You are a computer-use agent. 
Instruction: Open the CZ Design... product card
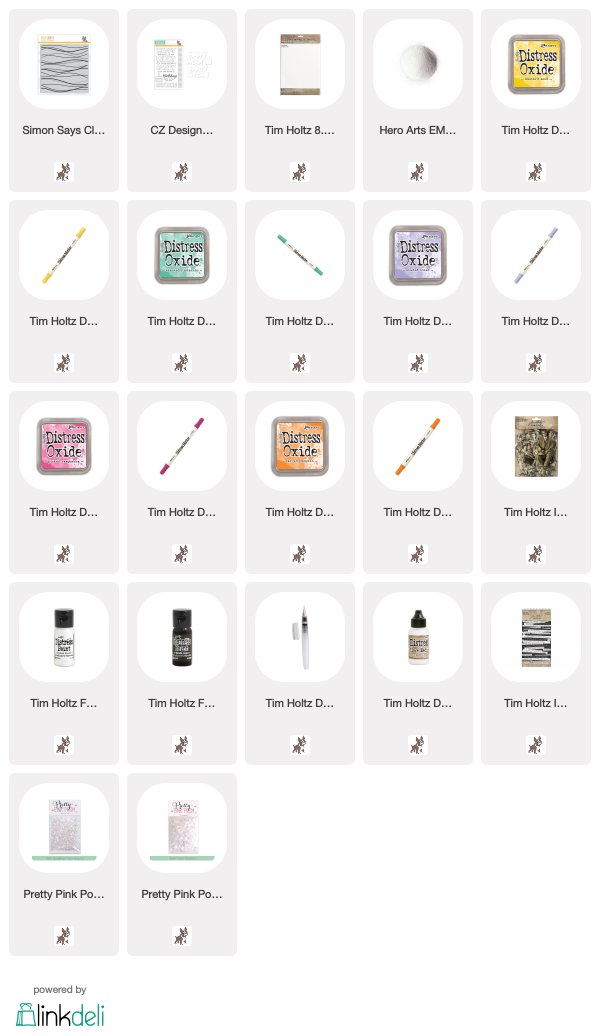click(182, 100)
